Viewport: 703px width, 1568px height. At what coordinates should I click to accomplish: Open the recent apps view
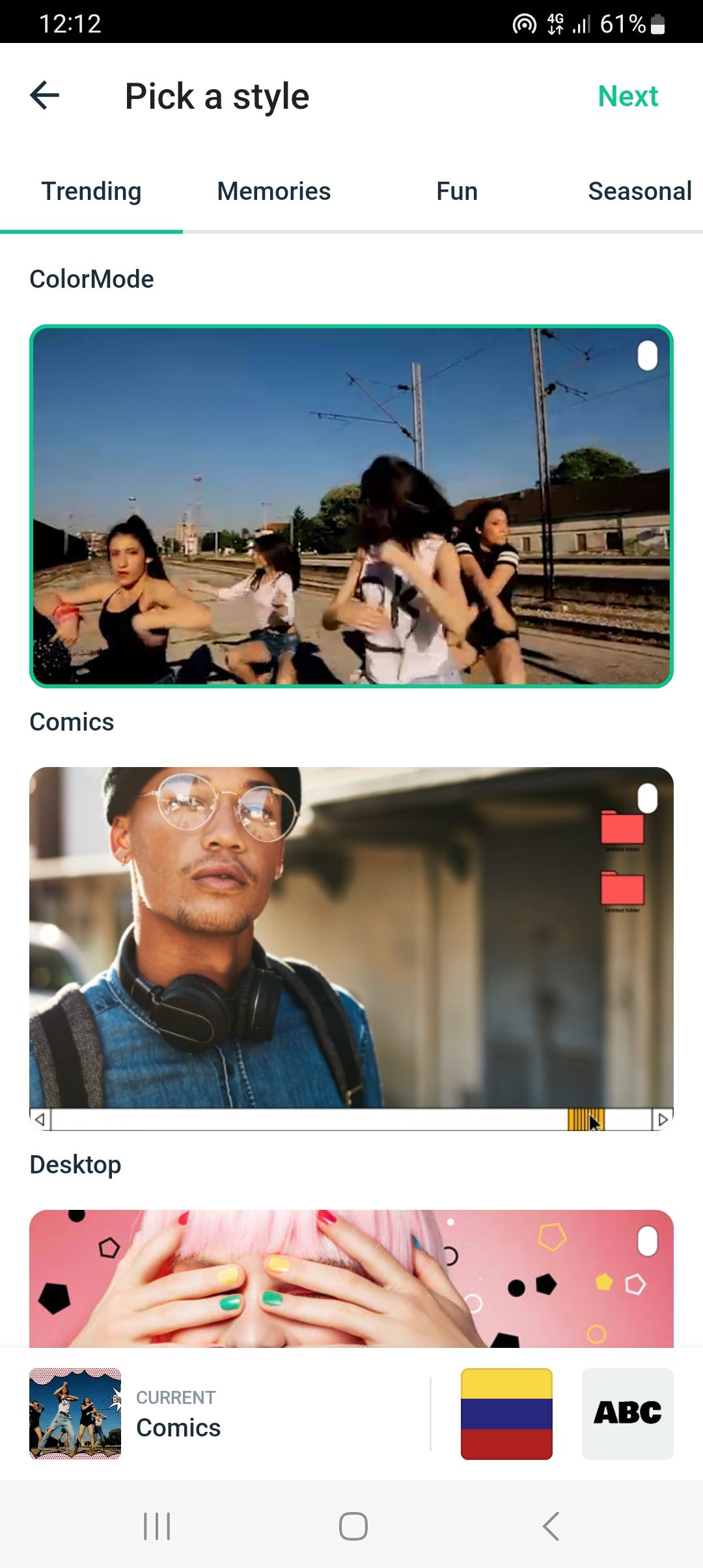coord(157,1526)
